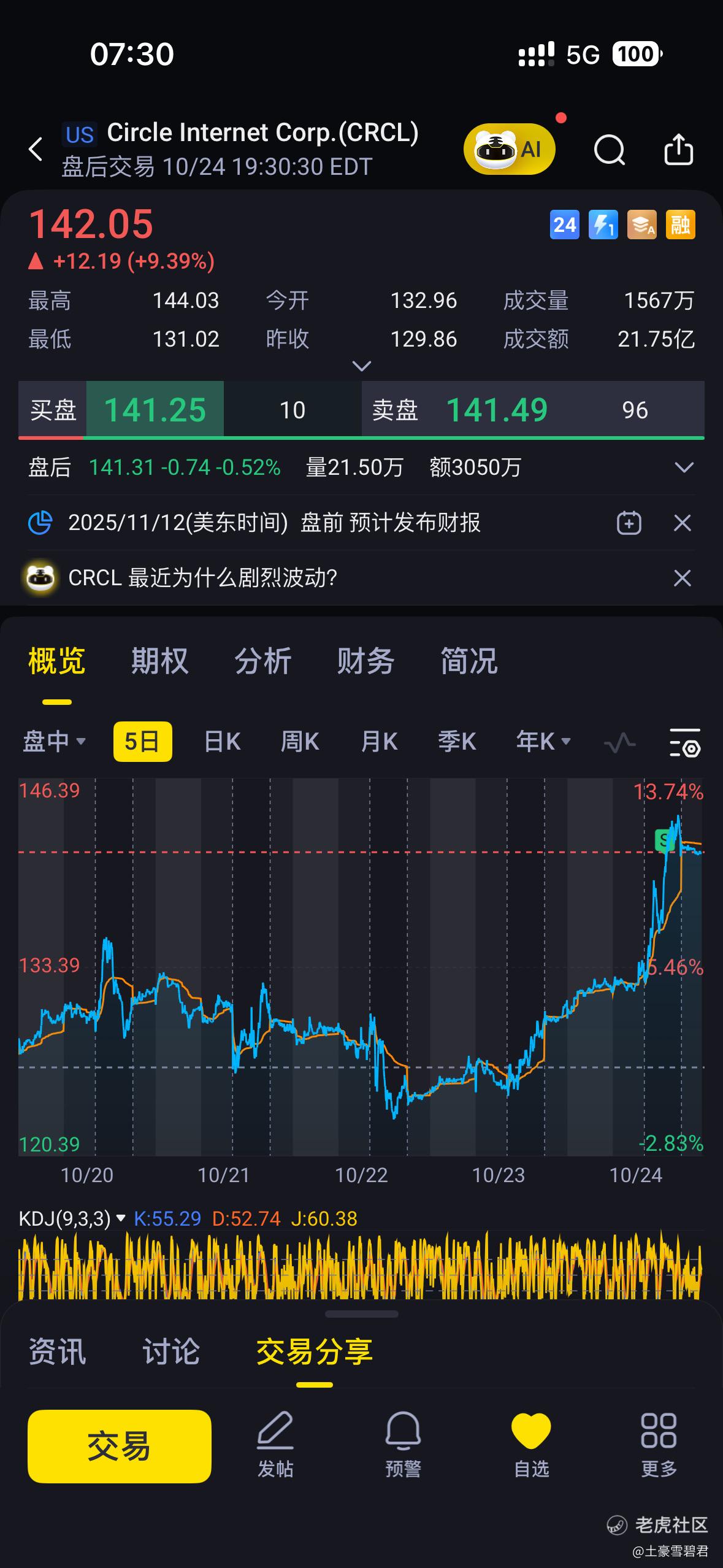Viewport: 723px width, 1568px height.
Task: Select the 周K chart period
Action: pyautogui.click(x=299, y=742)
